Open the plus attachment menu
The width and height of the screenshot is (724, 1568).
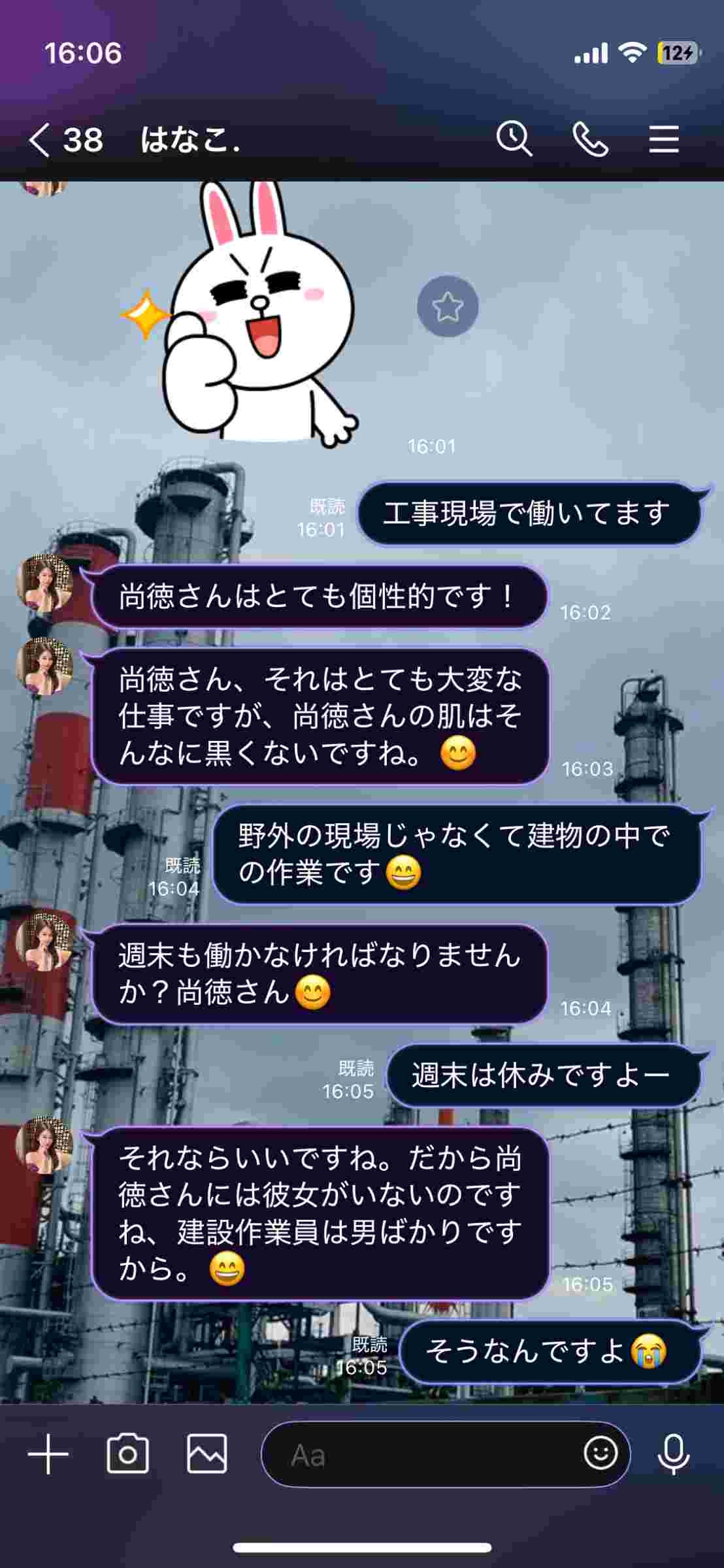(x=48, y=1454)
